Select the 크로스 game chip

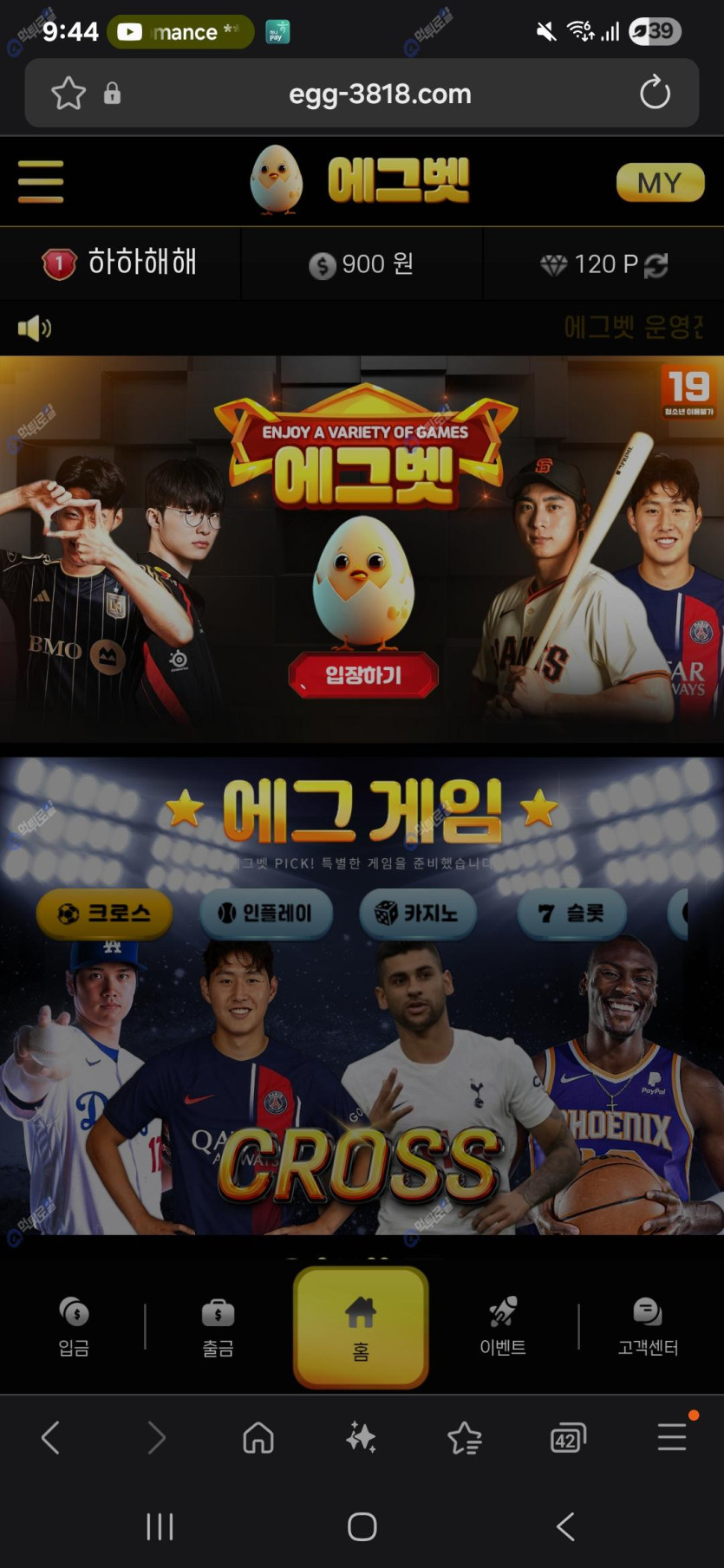tap(104, 913)
